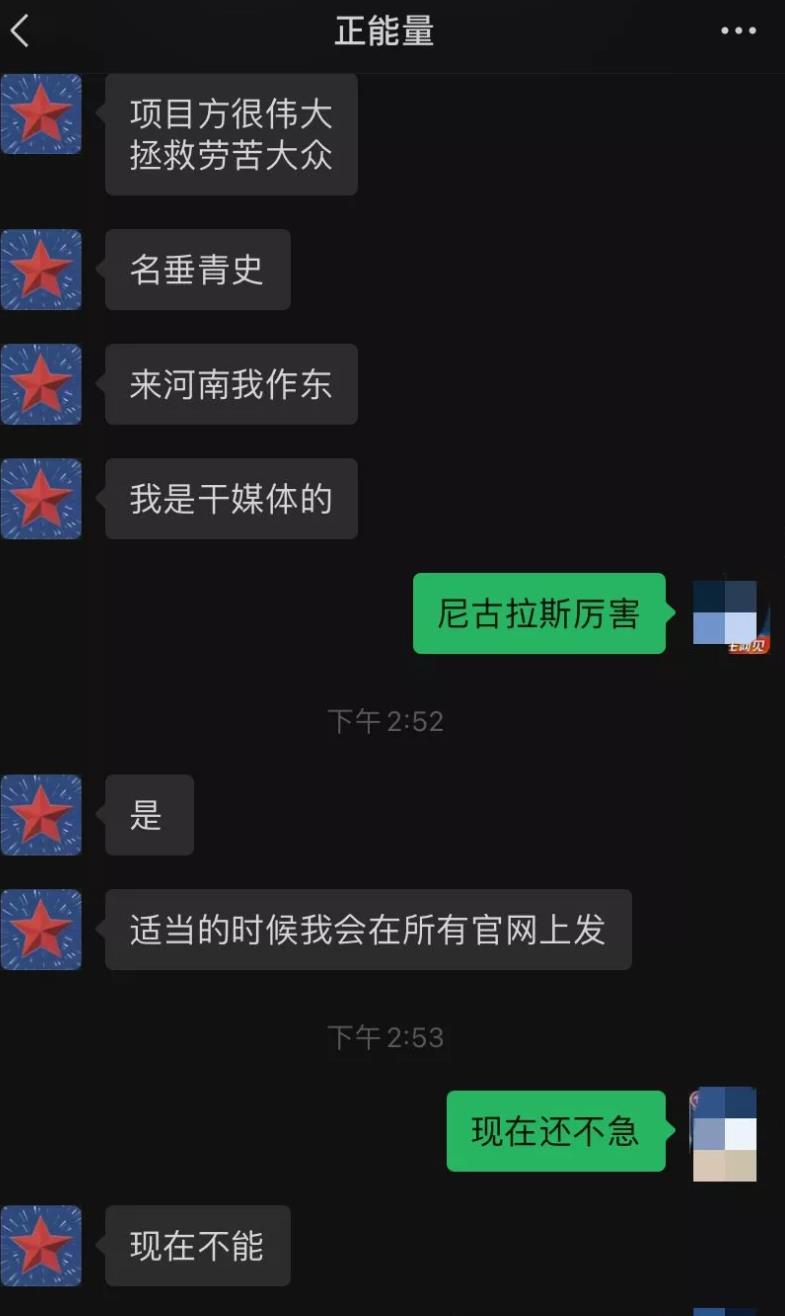Open sender's avatar beside 名垂青史 message
The image size is (785, 1316).
point(41,270)
